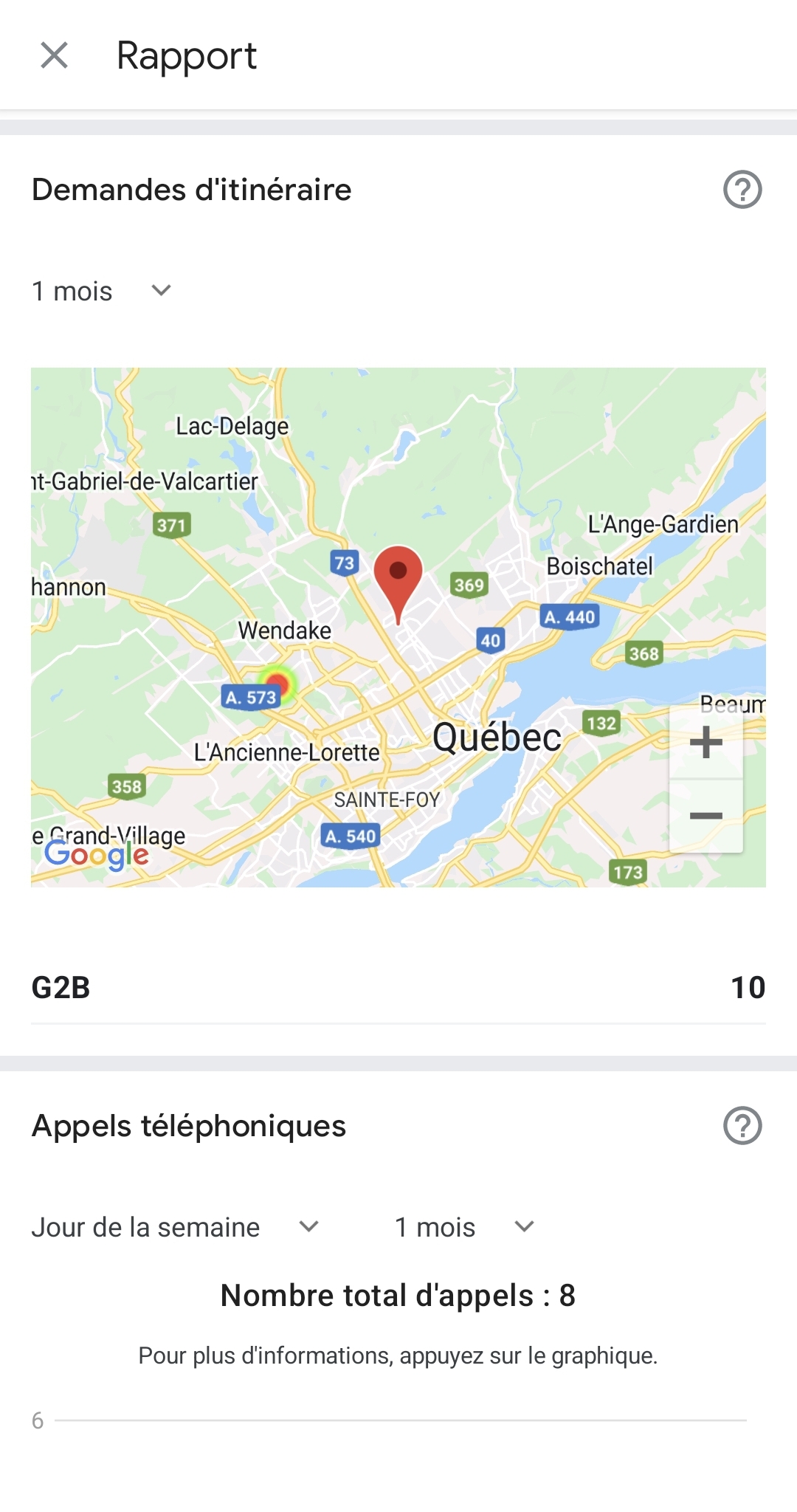Zoom in on the map
Viewport: 797px width, 1512px height.
(x=705, y=742)
